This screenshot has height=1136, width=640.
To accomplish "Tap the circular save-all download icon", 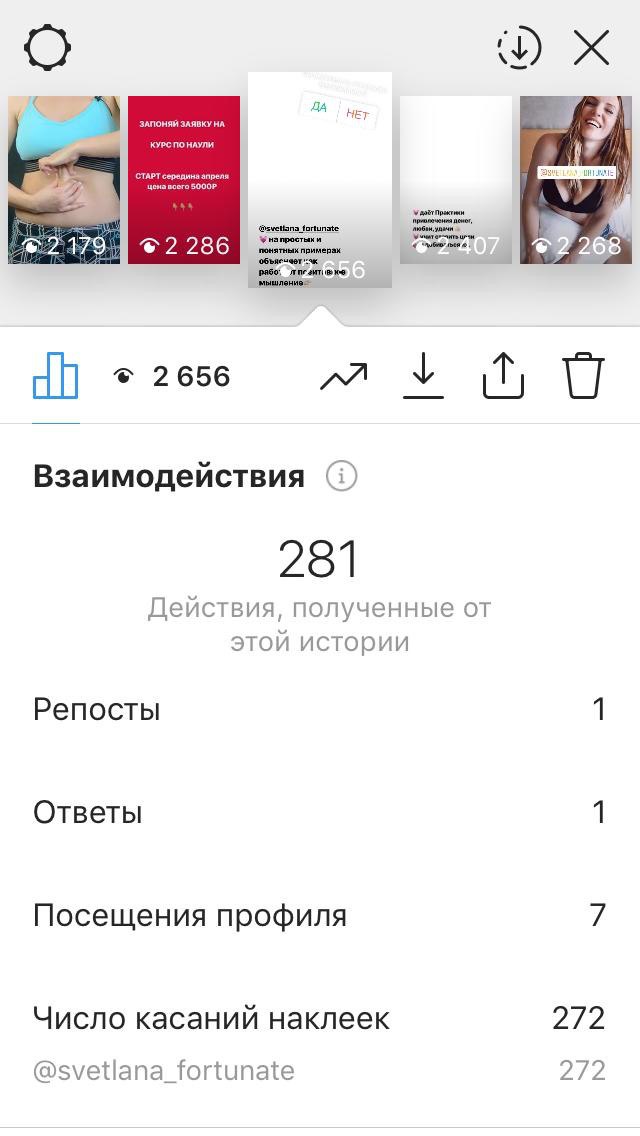I will coord(519,49).
